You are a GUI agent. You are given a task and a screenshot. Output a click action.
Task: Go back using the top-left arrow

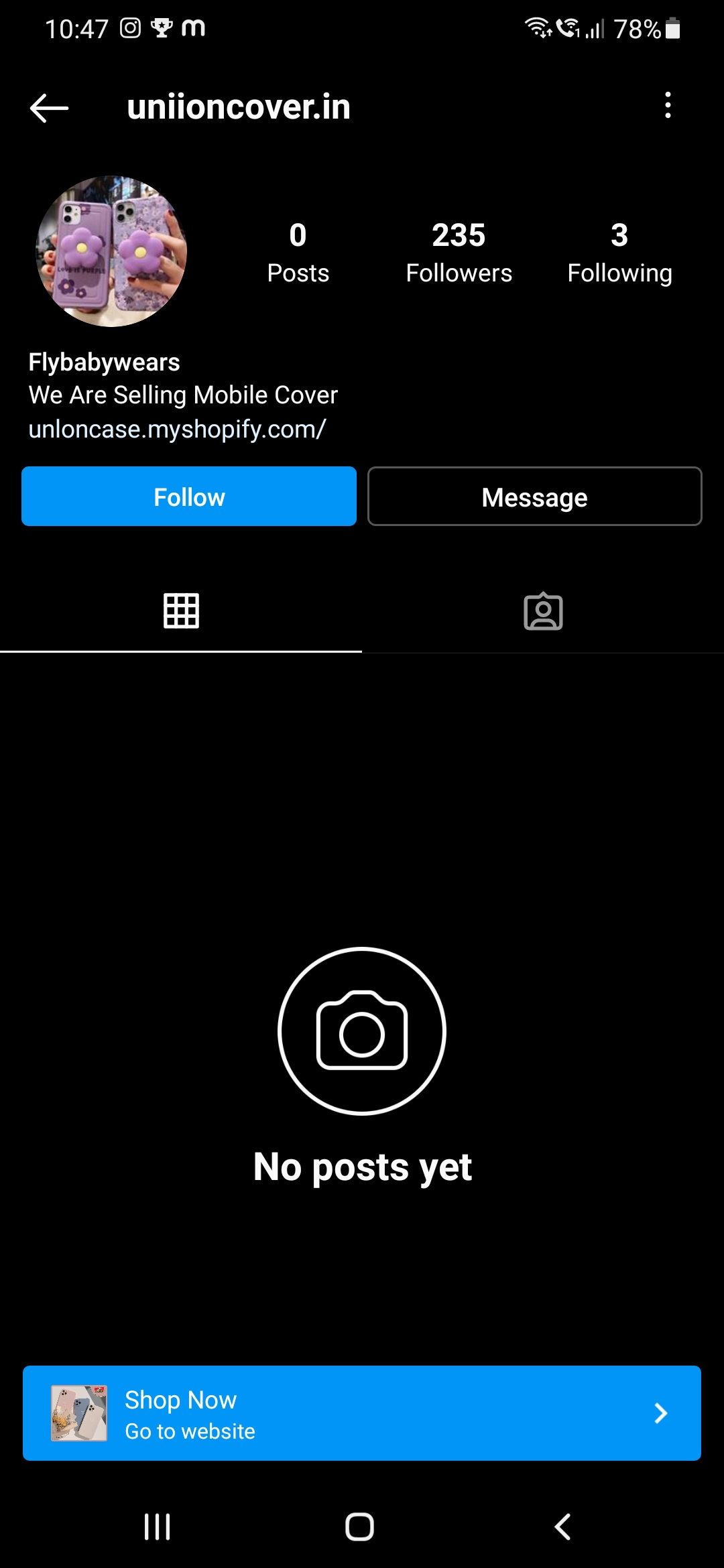[49, 107]
